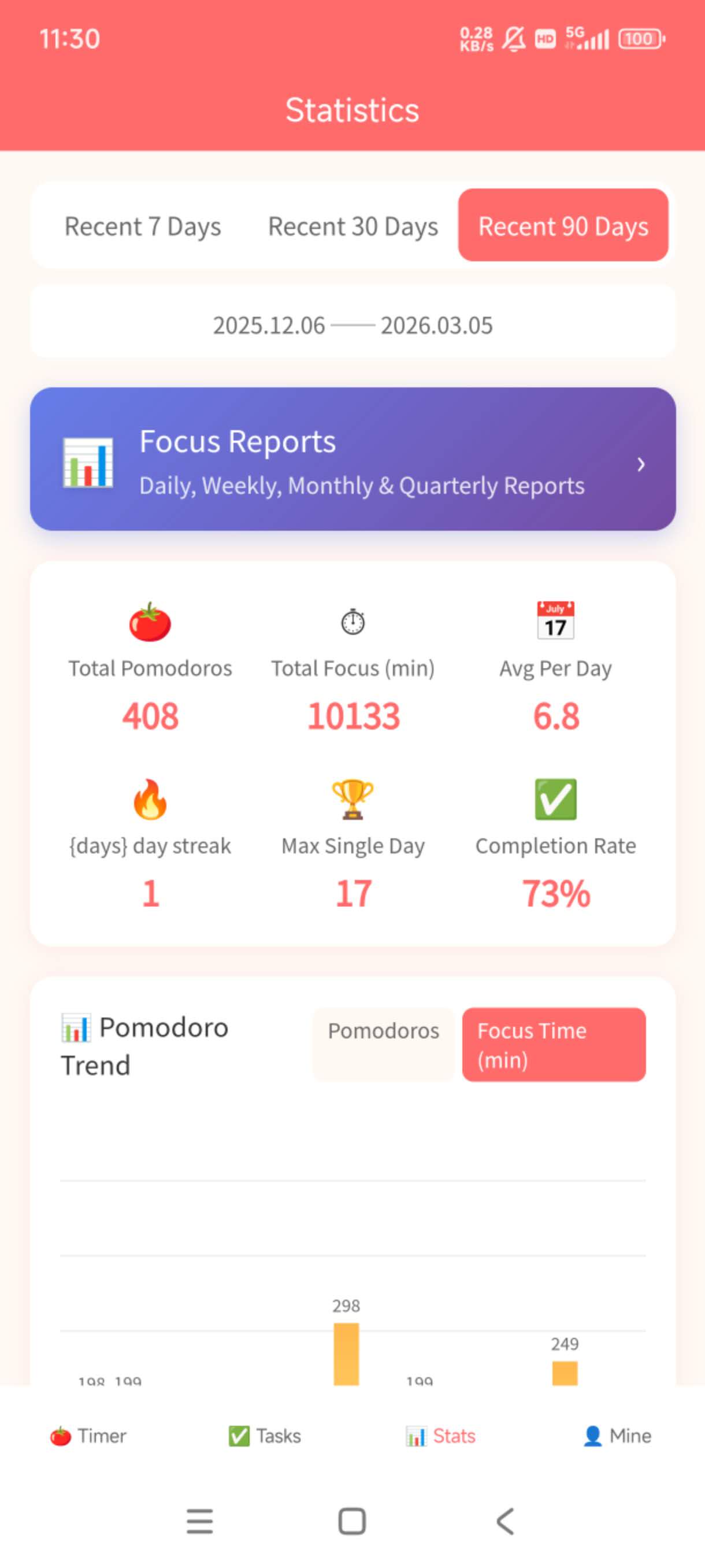This screenshot has height=1568, width=705.
Task: Expand Focus Reports using its chevron
Action: coord(641,464)
